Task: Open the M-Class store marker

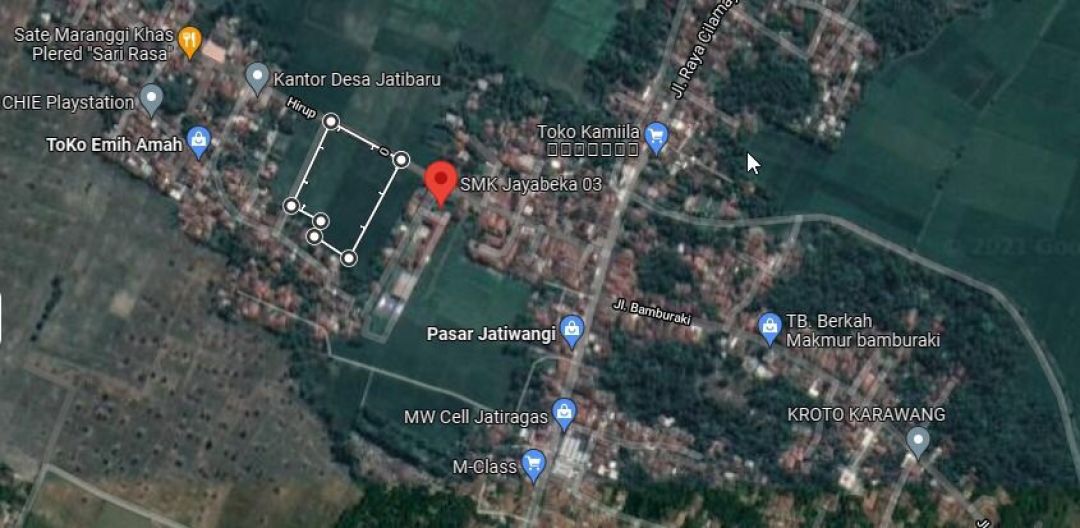Action: tap(534, 464)
